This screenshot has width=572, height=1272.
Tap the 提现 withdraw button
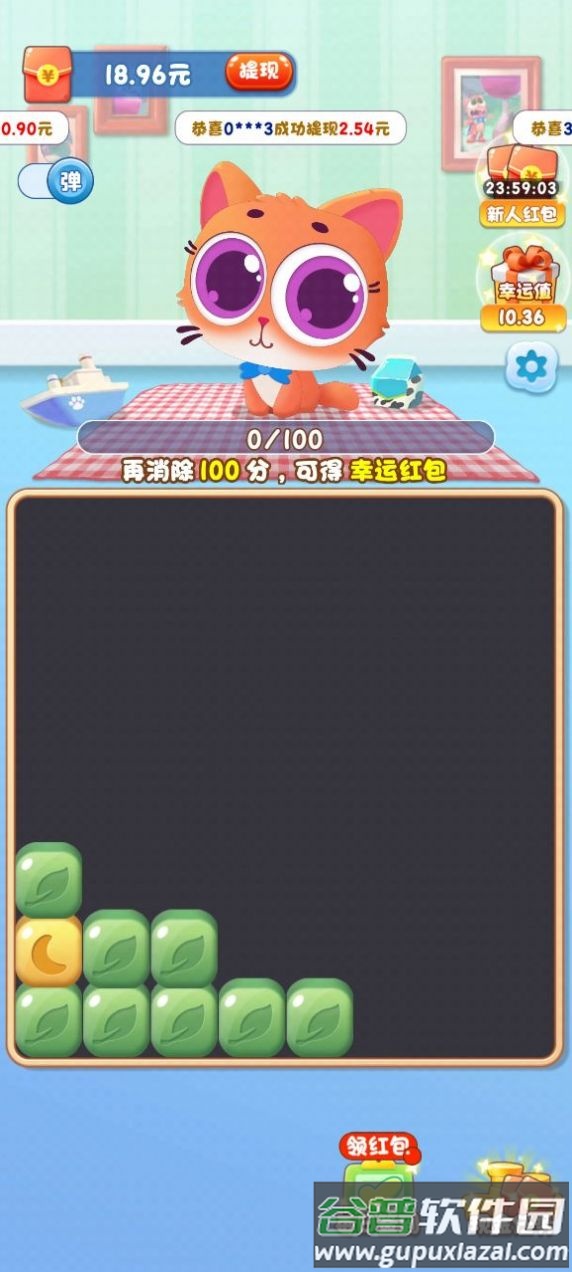coord(260,73)
